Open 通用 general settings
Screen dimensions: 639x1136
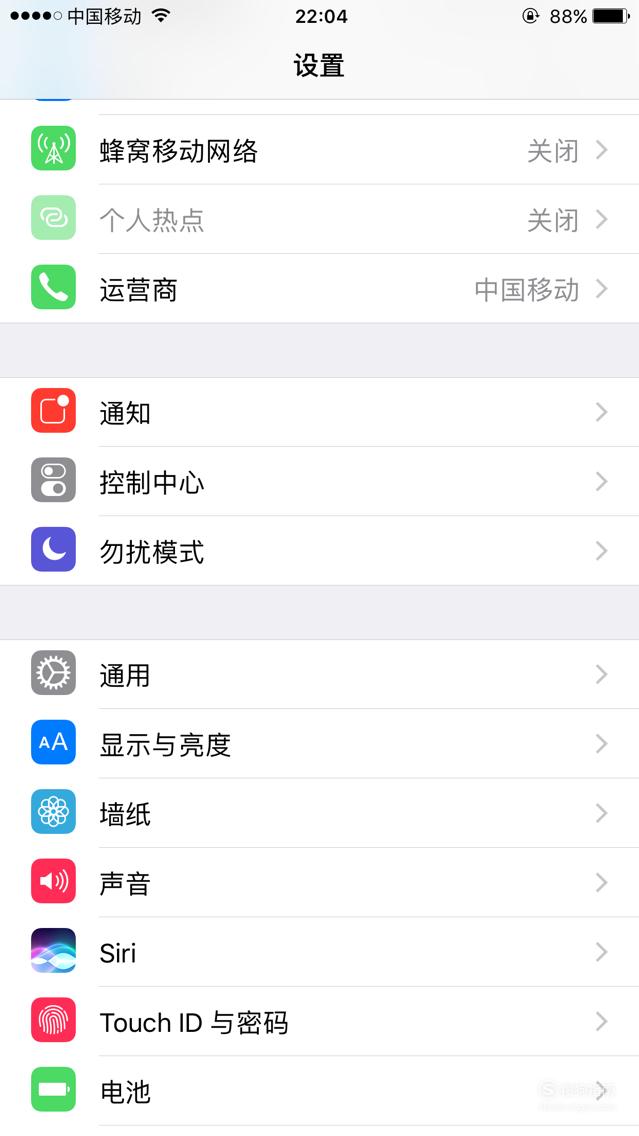(320, 674)
